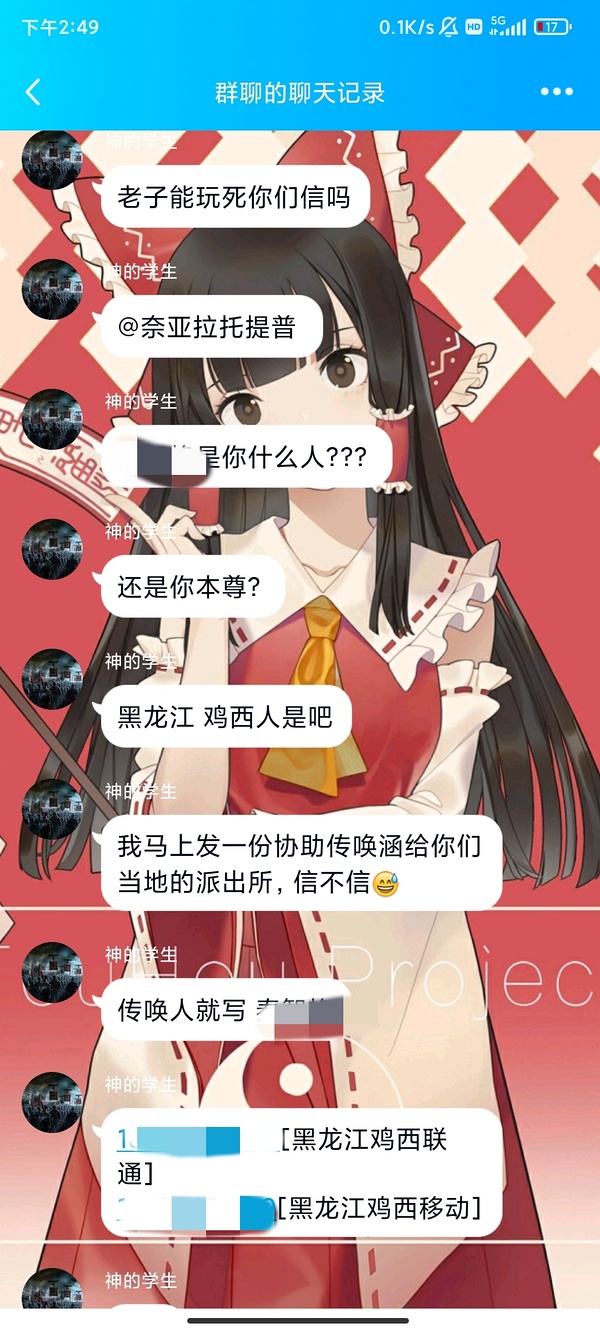Image resolution: width=600 pixels, height=1333 pixels.
Task: Open the three-dot overflow menu
Action: pos(556,92)
